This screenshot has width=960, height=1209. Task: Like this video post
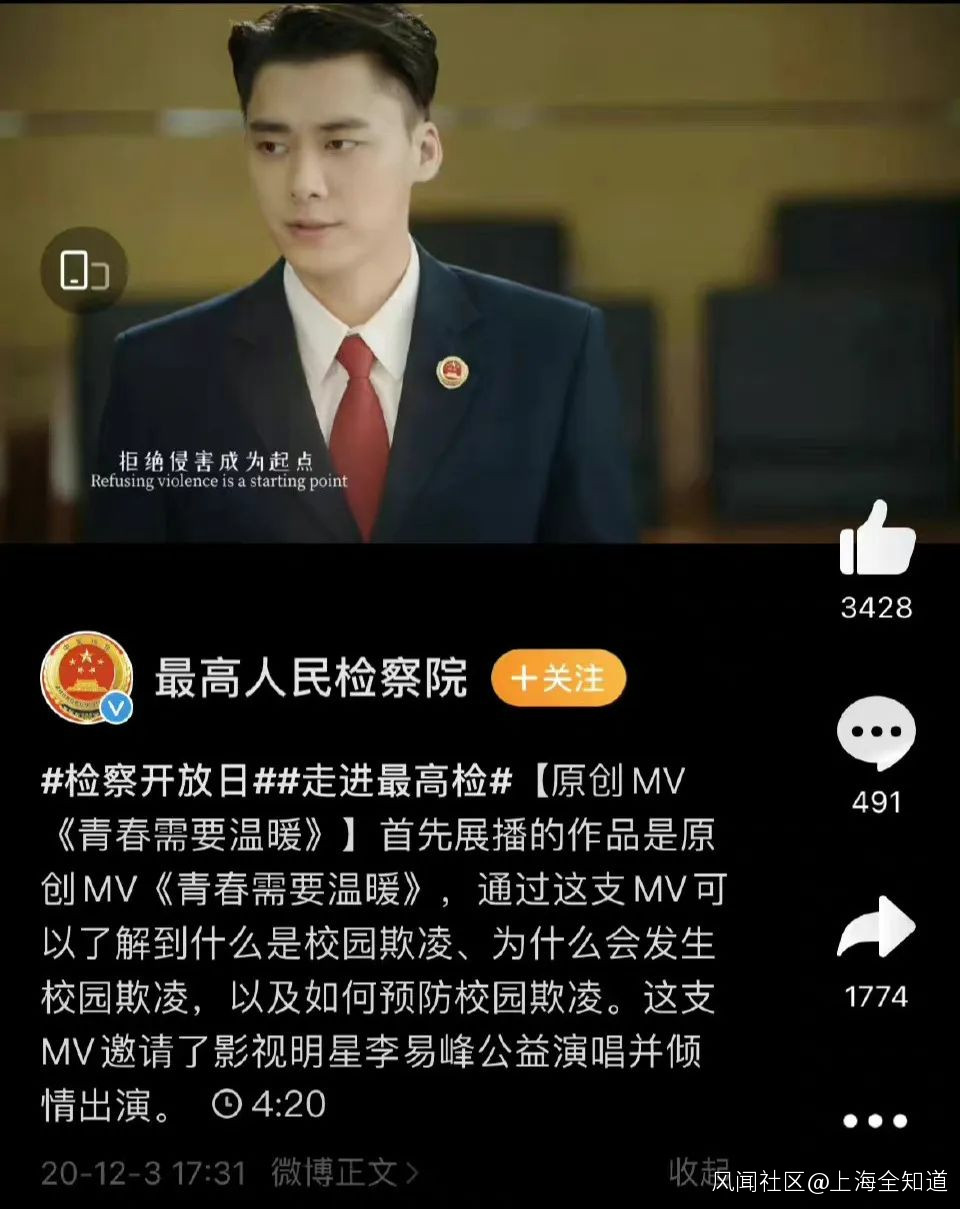coord(877,540)
